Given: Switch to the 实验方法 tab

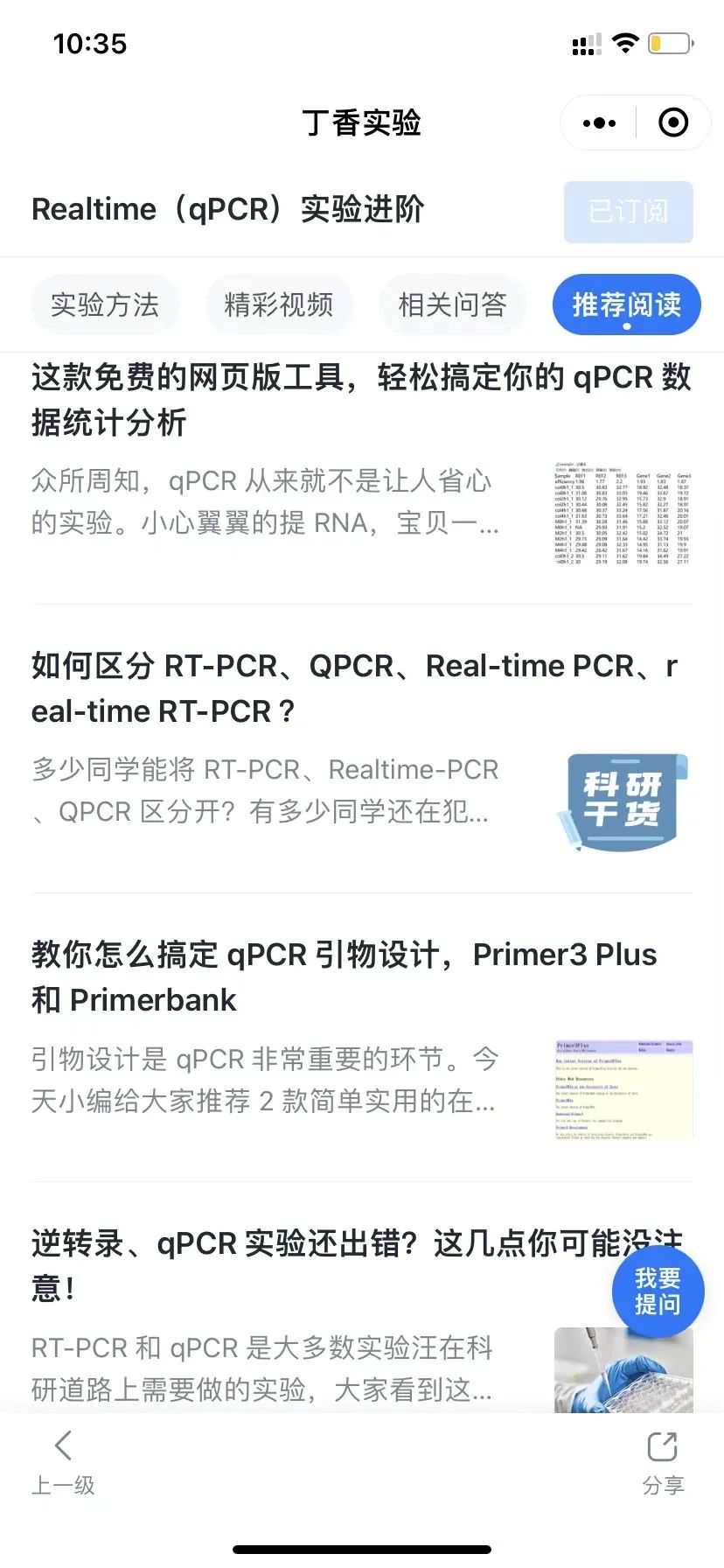Looking at the screenshot, I should coord(105,304).
